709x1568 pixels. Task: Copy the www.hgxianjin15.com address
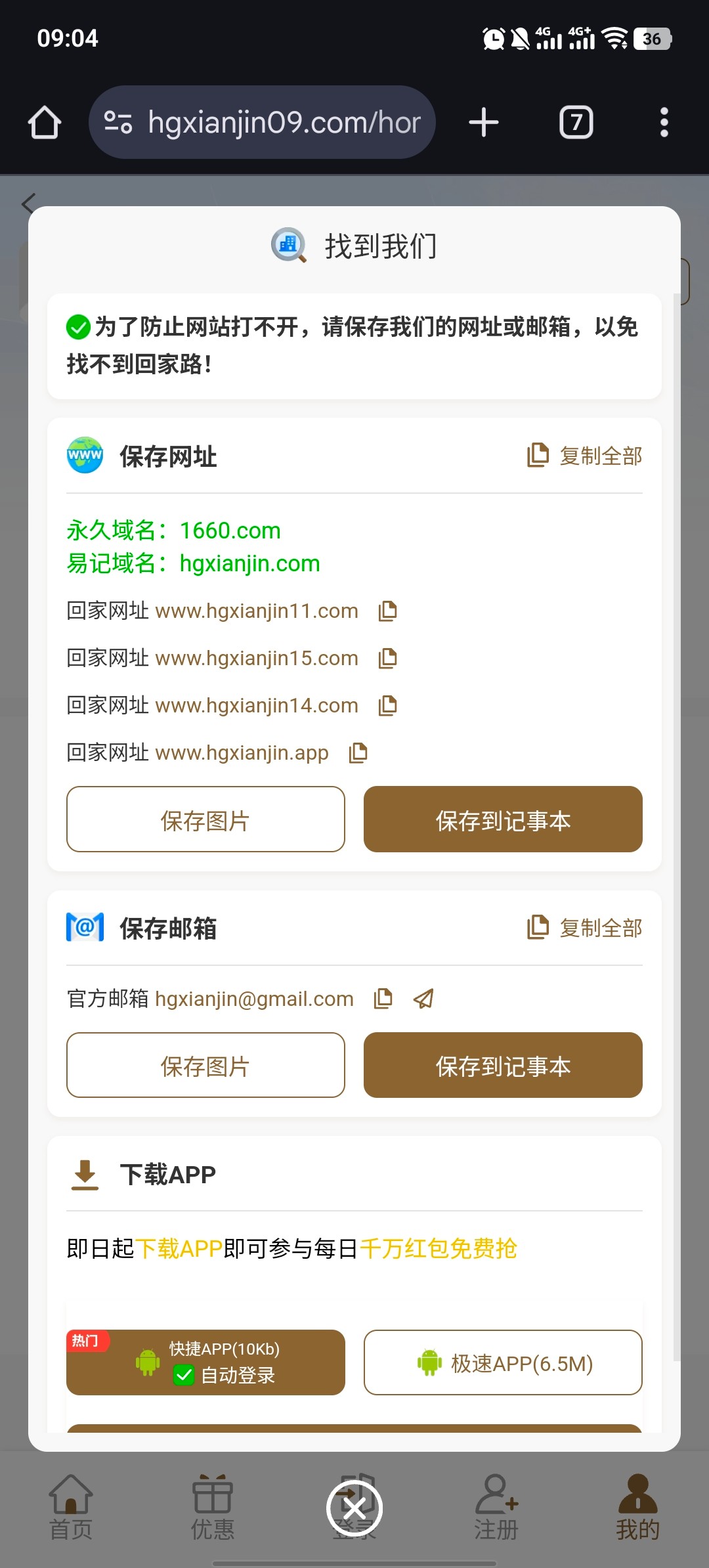pos(388,659)
